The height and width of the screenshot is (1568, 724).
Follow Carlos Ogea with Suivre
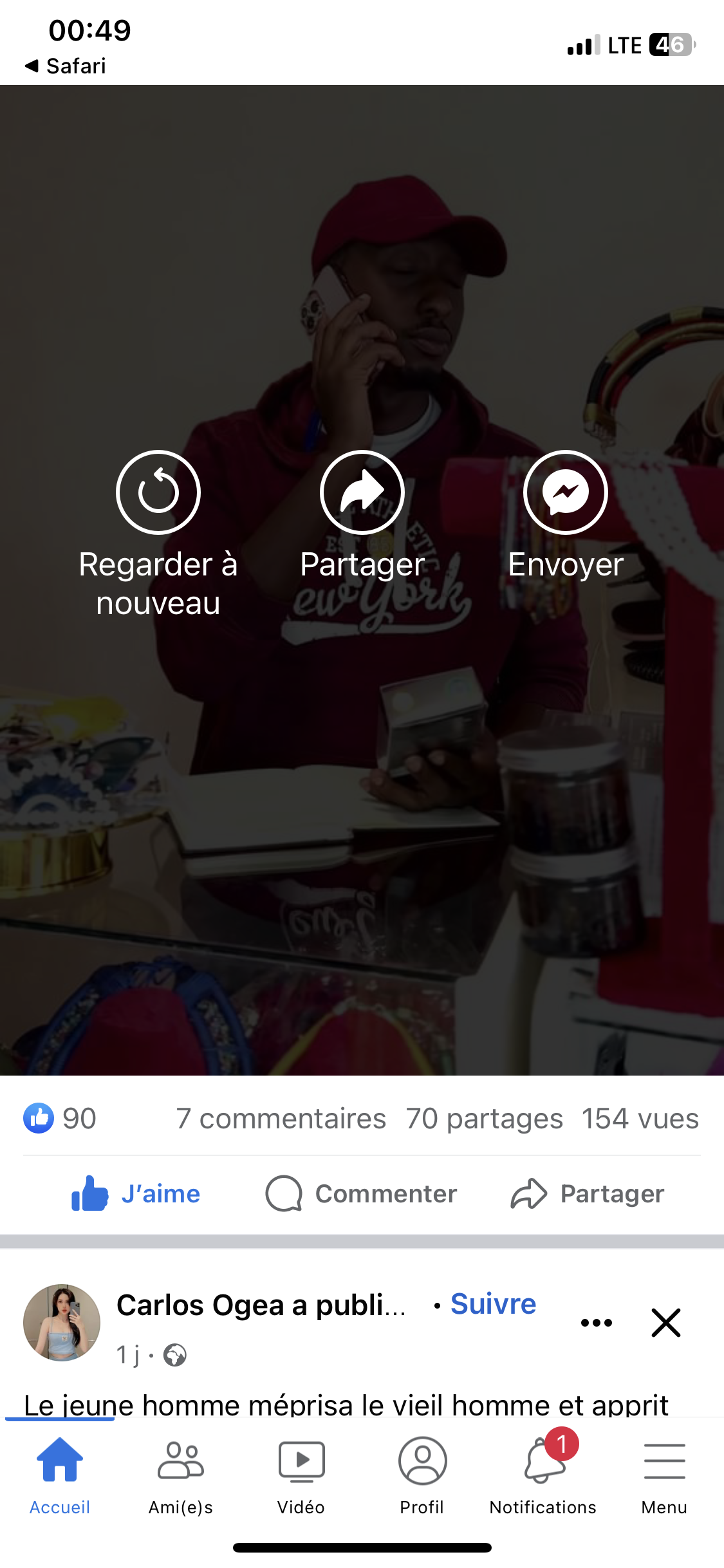point(493,1304)
